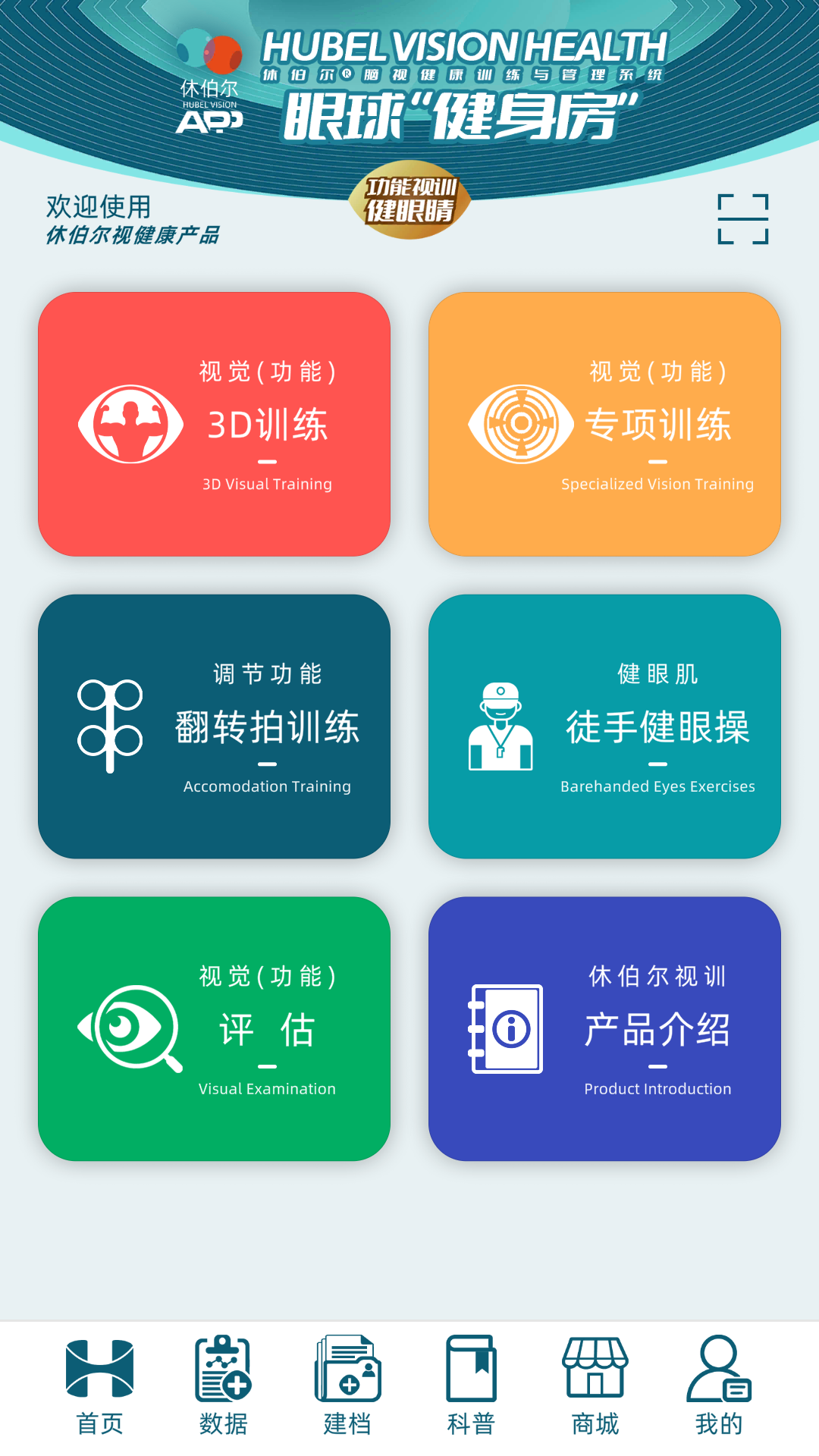
Task: Open the QR code scan icon
Action: [x=745, y=220]
